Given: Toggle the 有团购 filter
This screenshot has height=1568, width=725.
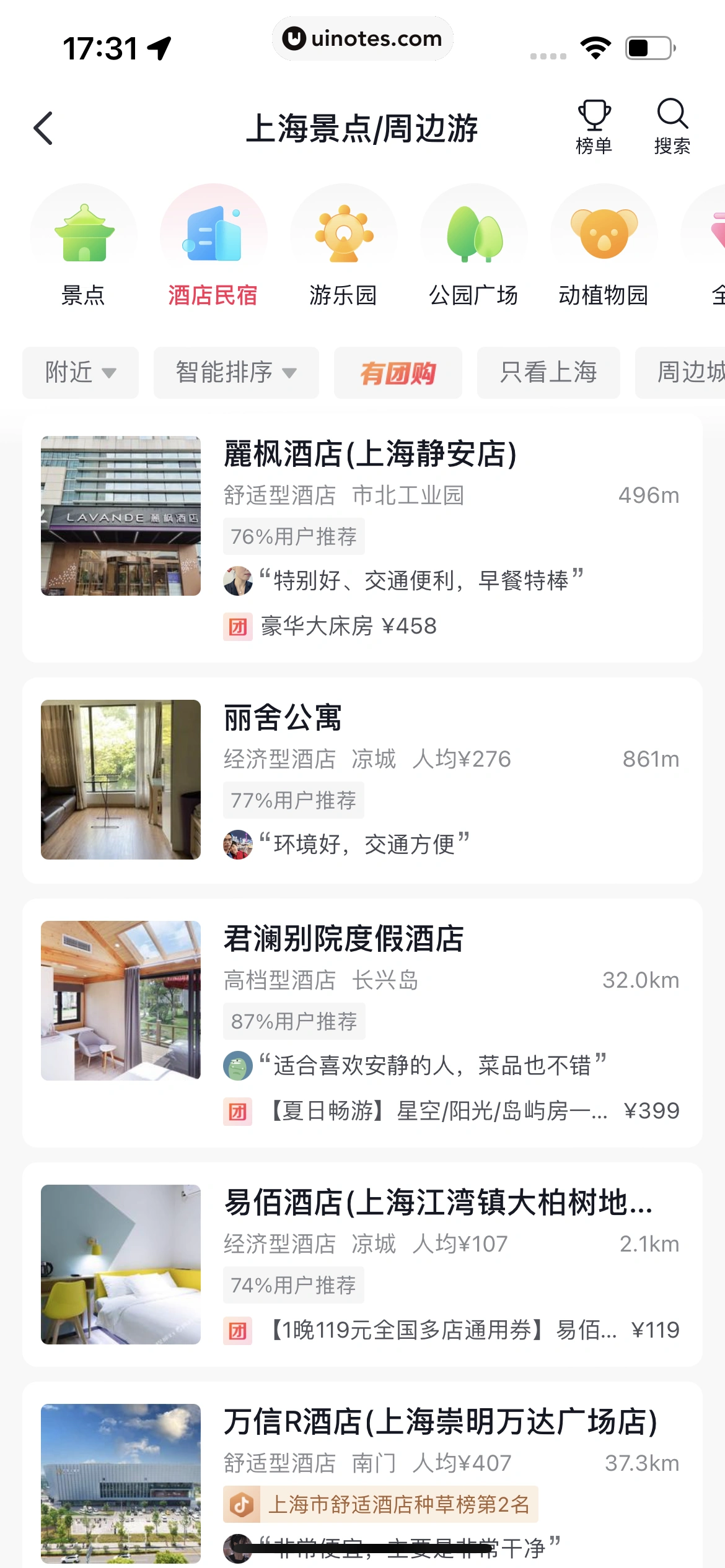Looking at the screenshot, I should (397, 372).
